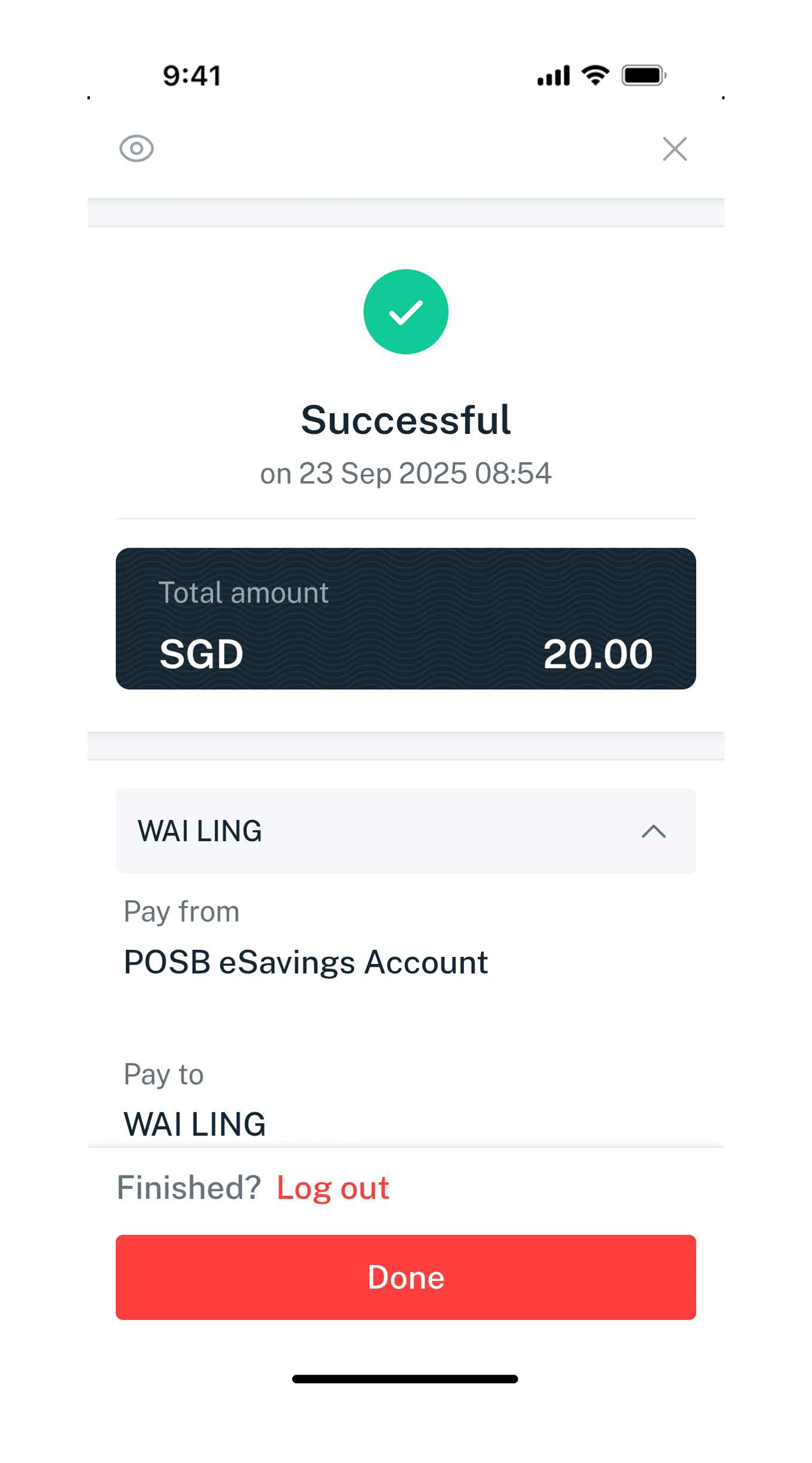The image size is (812, 1463).
Task: Select the dark Total amount card
Action: click(406, 618)
